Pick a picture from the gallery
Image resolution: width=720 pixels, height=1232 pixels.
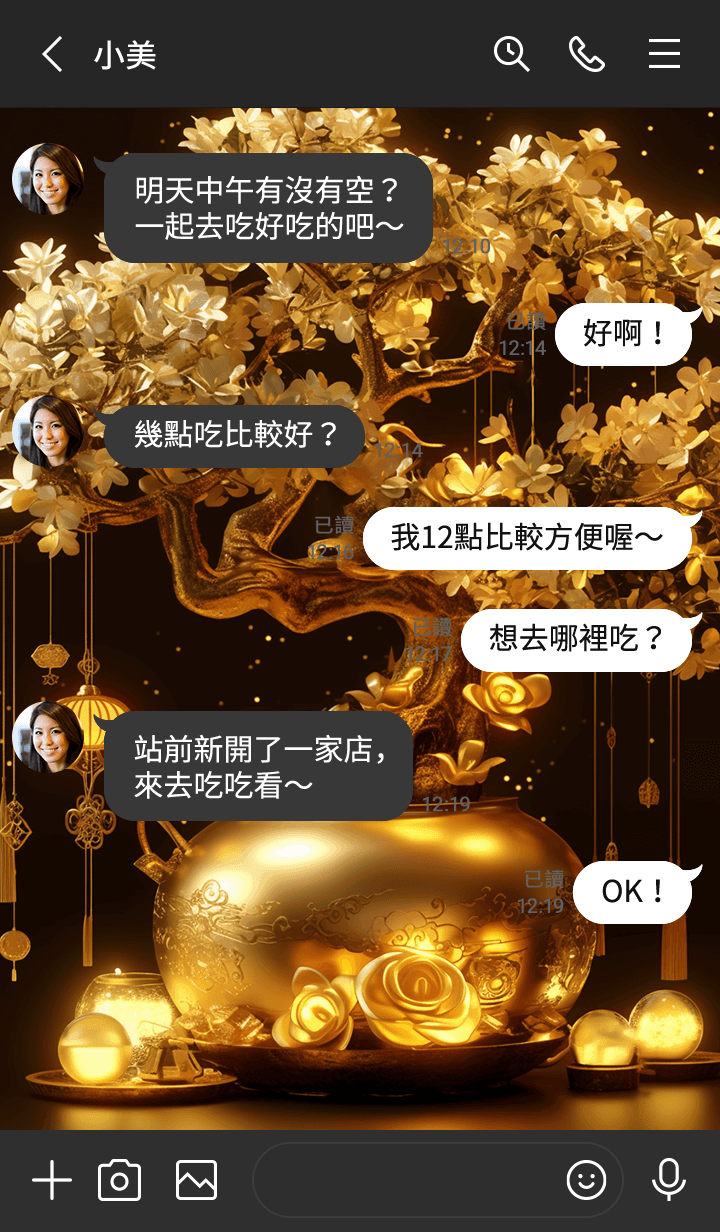(x=196, y=1181)
